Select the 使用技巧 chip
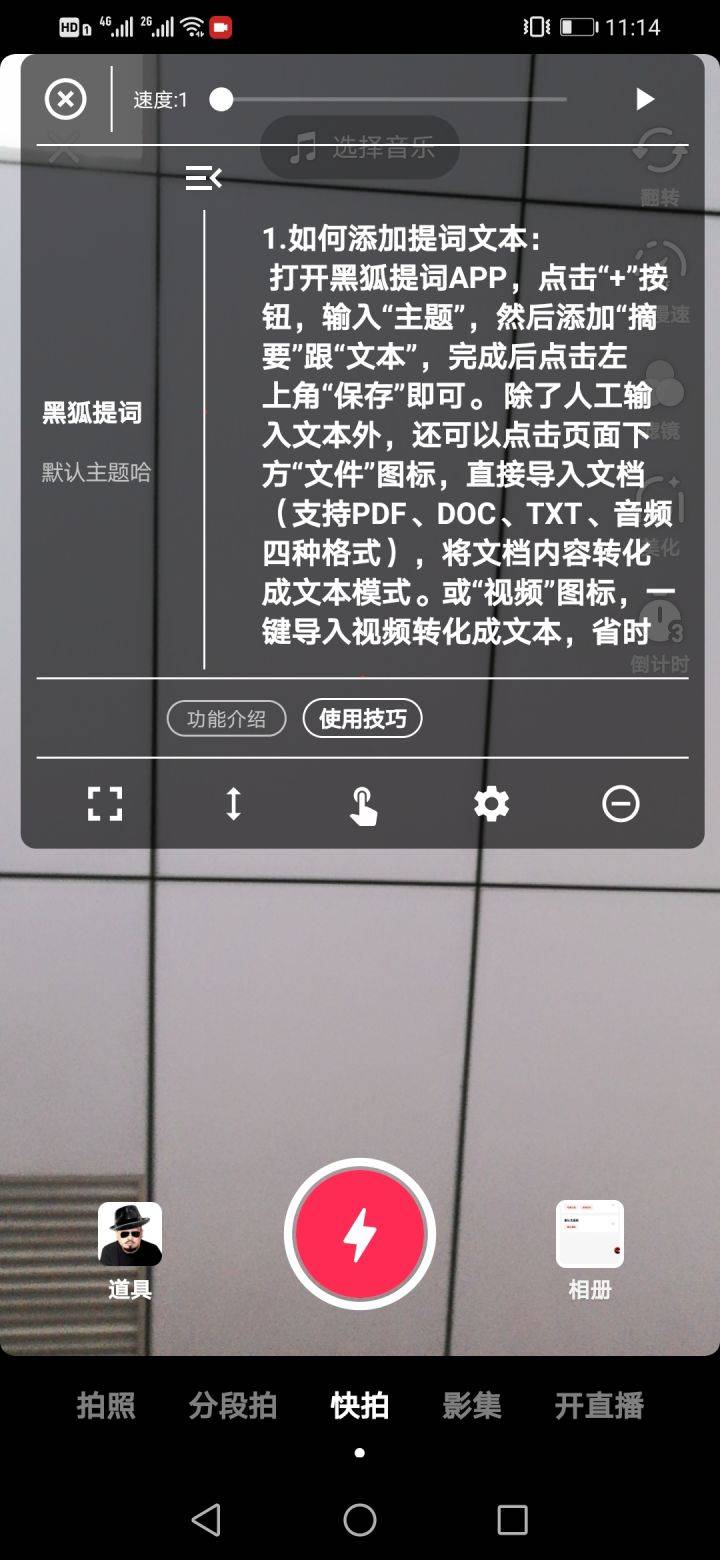 pos(362,718)
